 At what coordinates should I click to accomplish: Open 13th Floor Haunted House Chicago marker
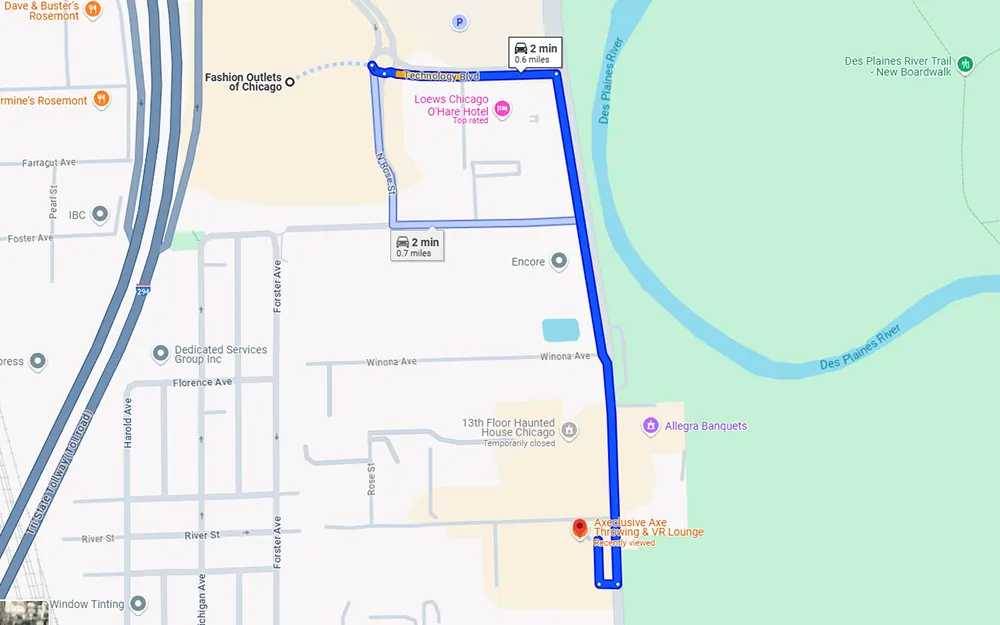[x=569, y=431]
